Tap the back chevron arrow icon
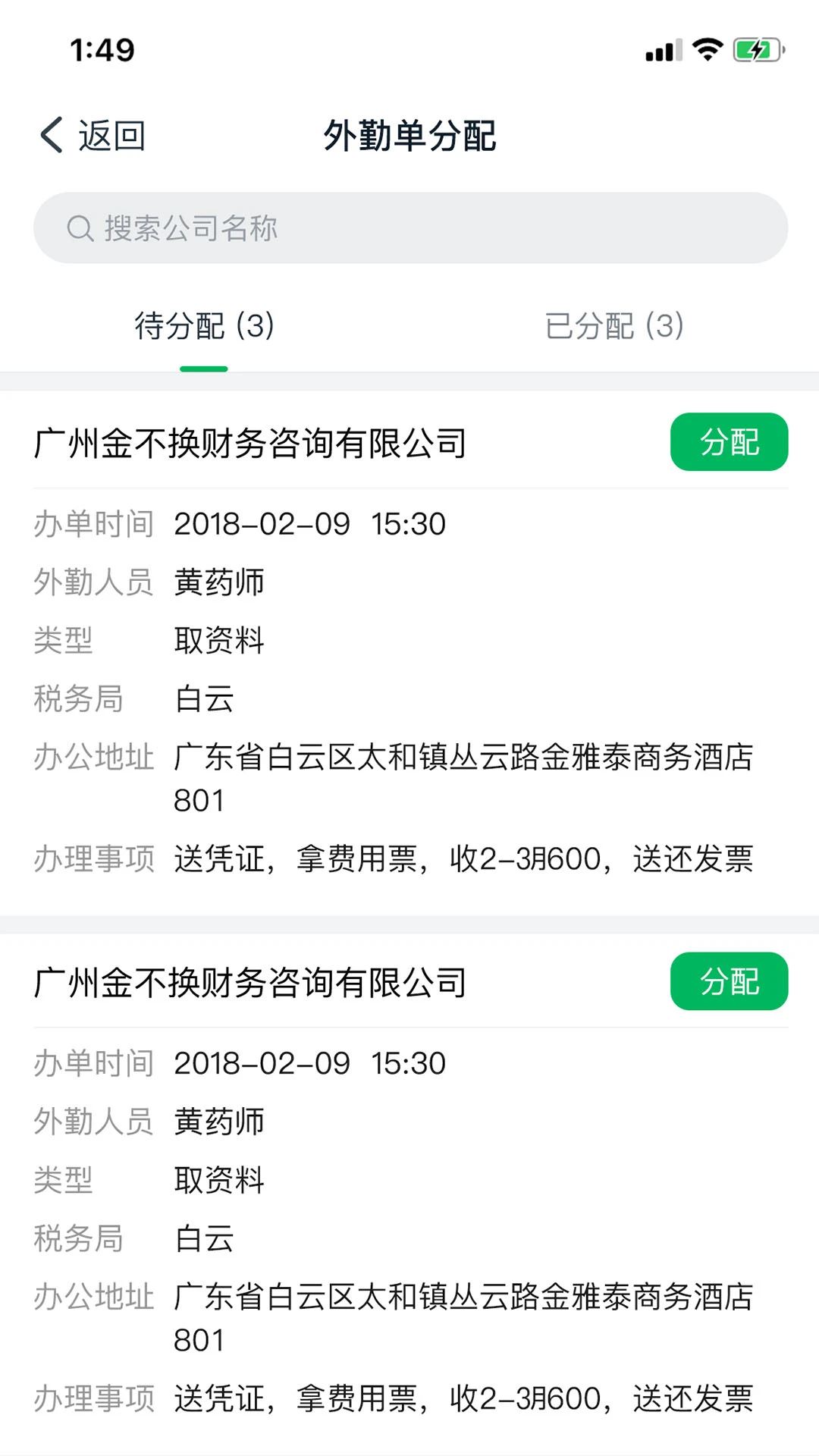The image size is (819, 1456). [x=50, y=133]
